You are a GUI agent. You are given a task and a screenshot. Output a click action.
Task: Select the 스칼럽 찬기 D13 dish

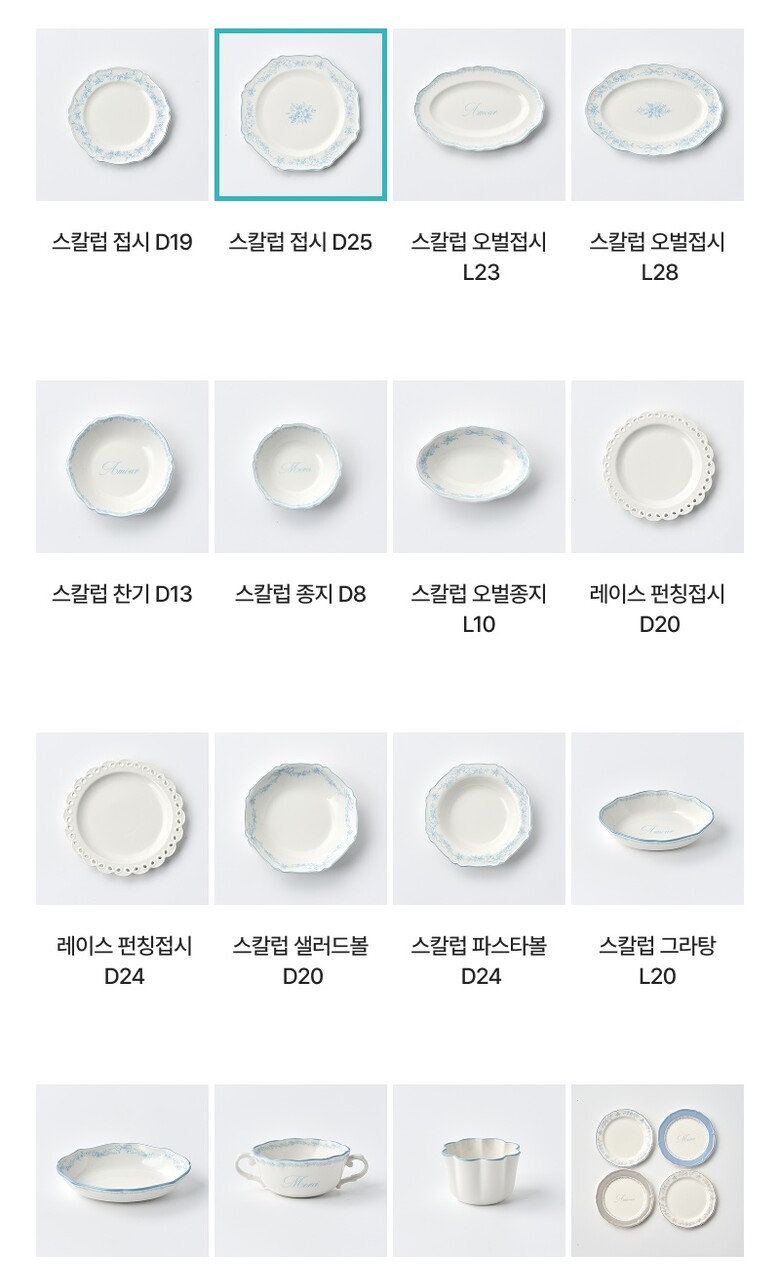pos(122,467)
